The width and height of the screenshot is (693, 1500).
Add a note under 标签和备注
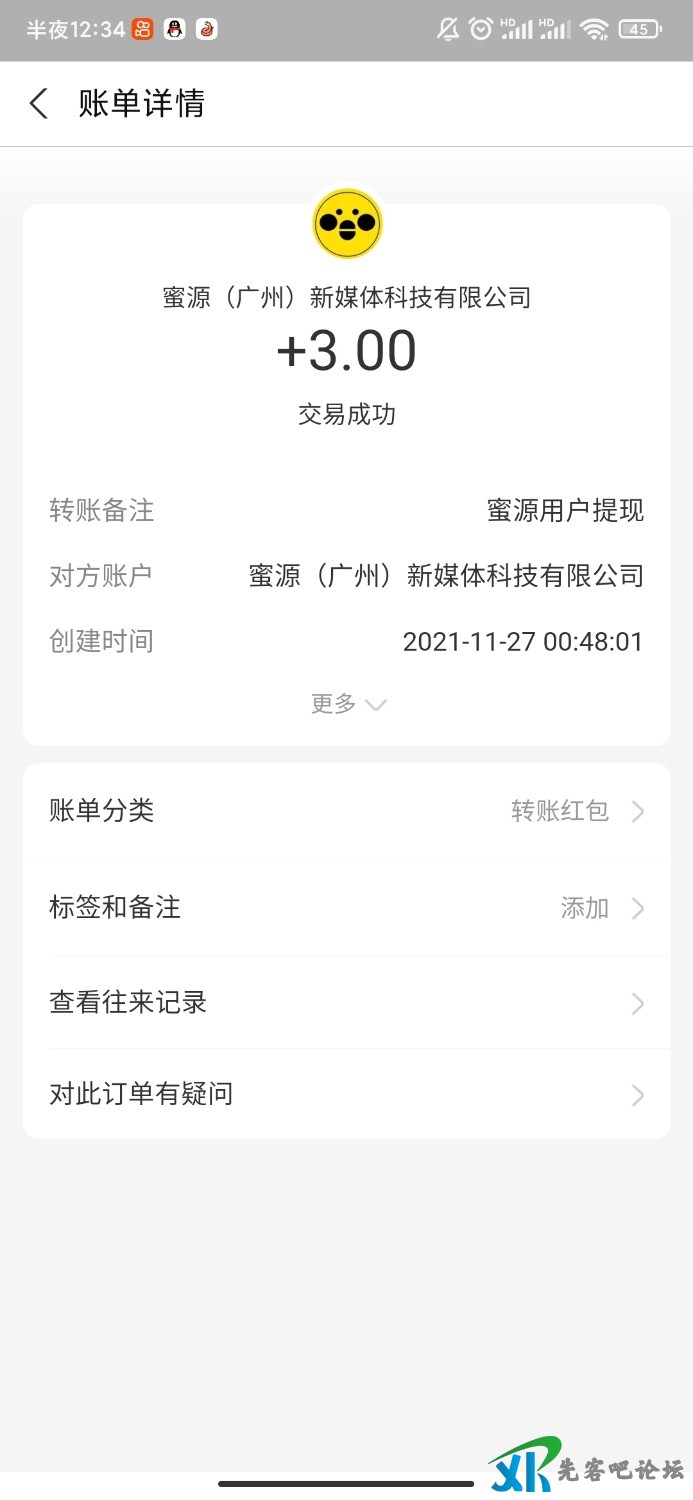(x=346, y=908)
